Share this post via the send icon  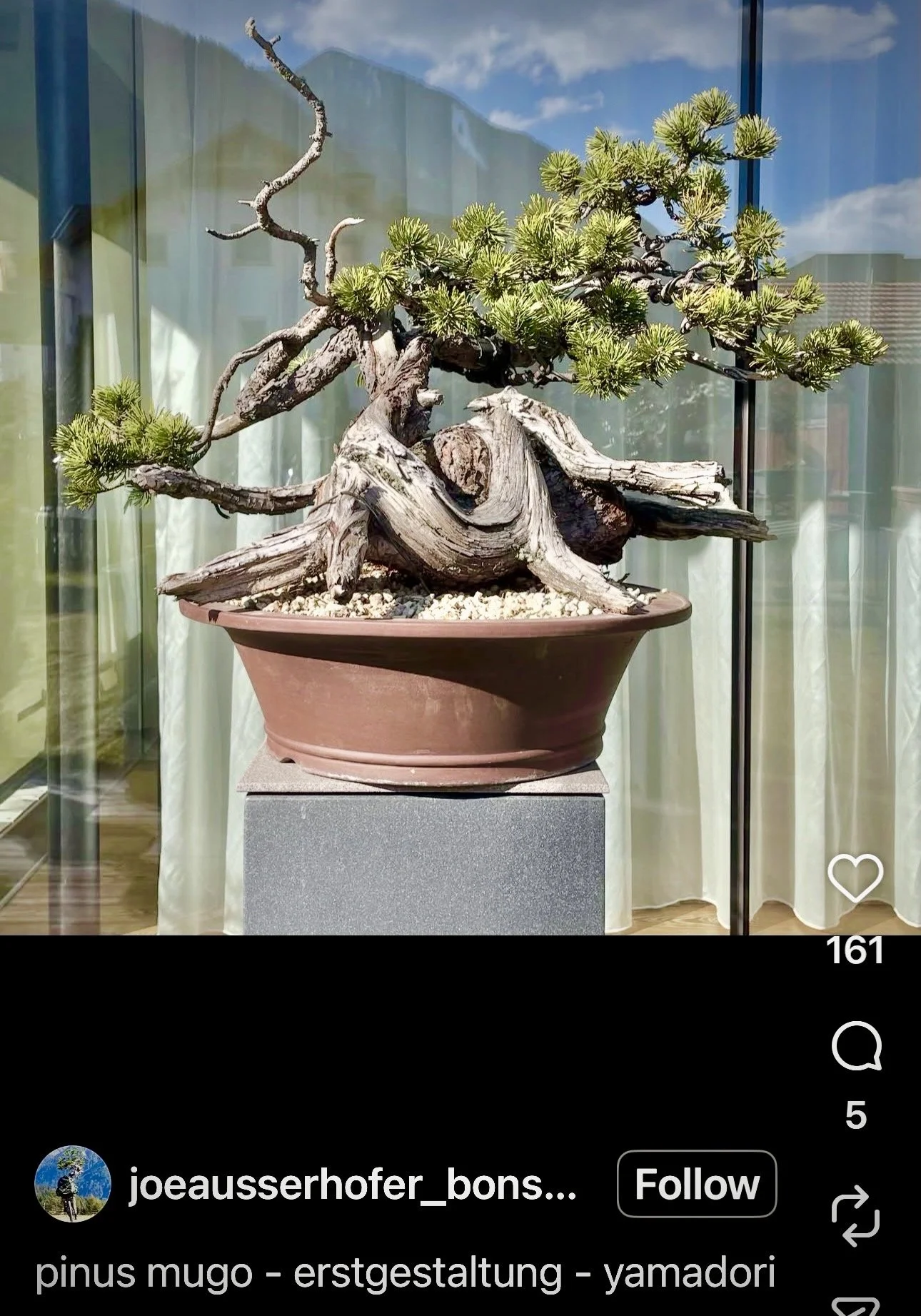coord(855,1307)
